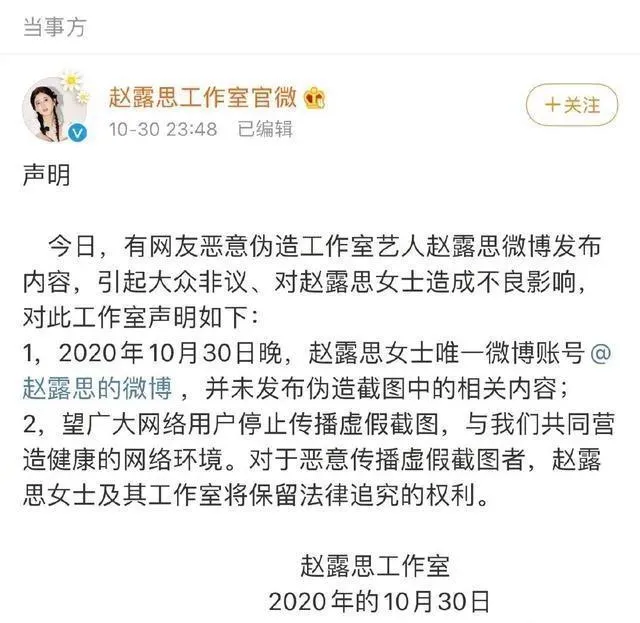Follow 赵露思工作室官微 with the 关注 button

point(572,105)
